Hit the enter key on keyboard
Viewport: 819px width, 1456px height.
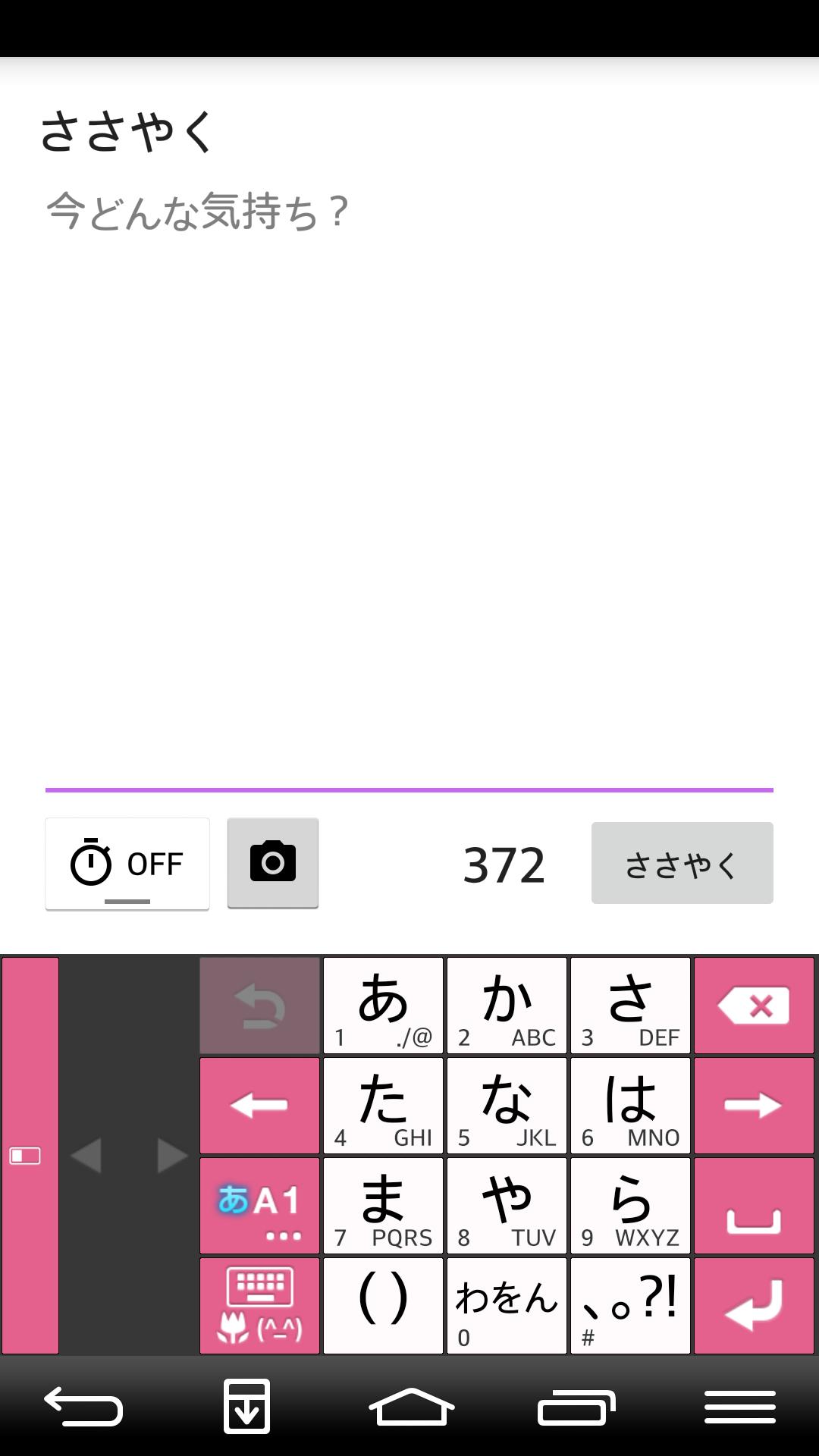pyautogui.click(x=753, y=1306)
